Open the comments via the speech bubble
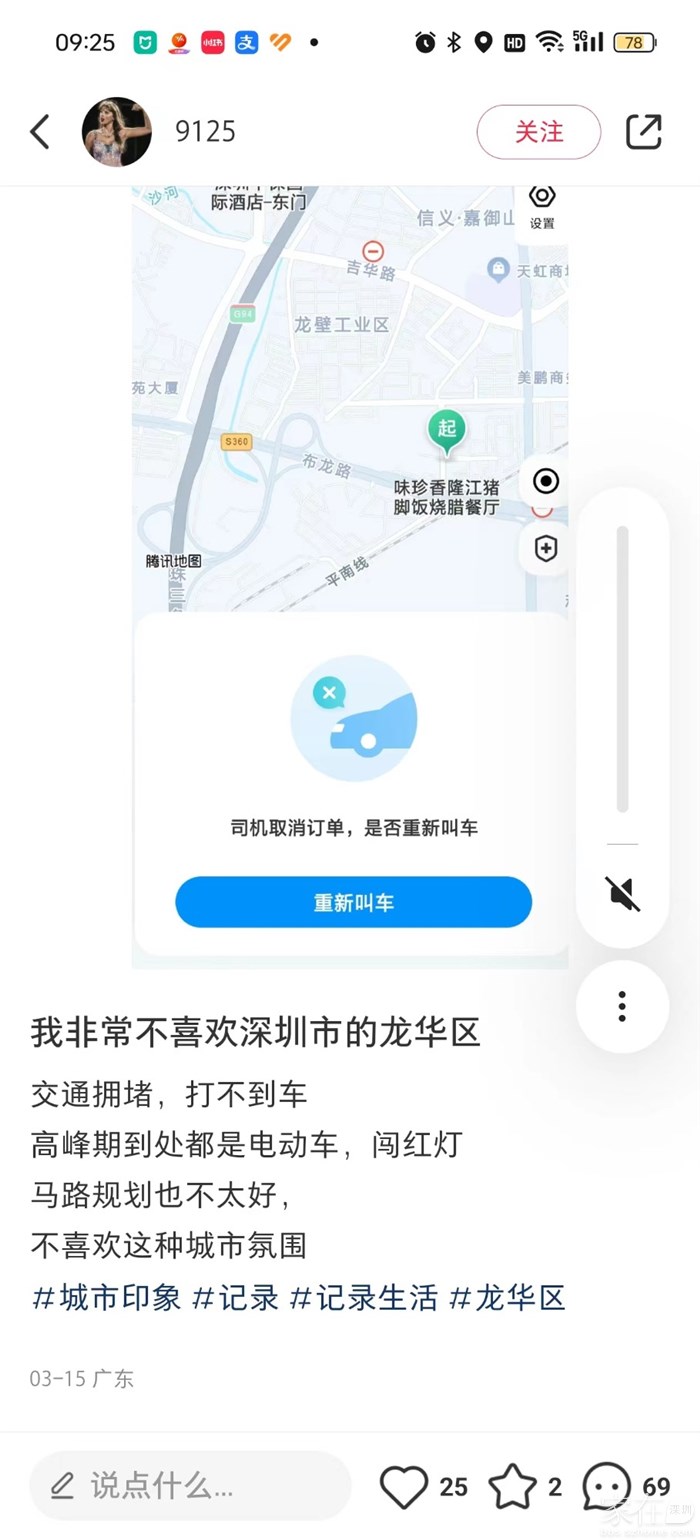Image resolution: width=700 pixels, height=1540 pixels. coord(607,1487)
